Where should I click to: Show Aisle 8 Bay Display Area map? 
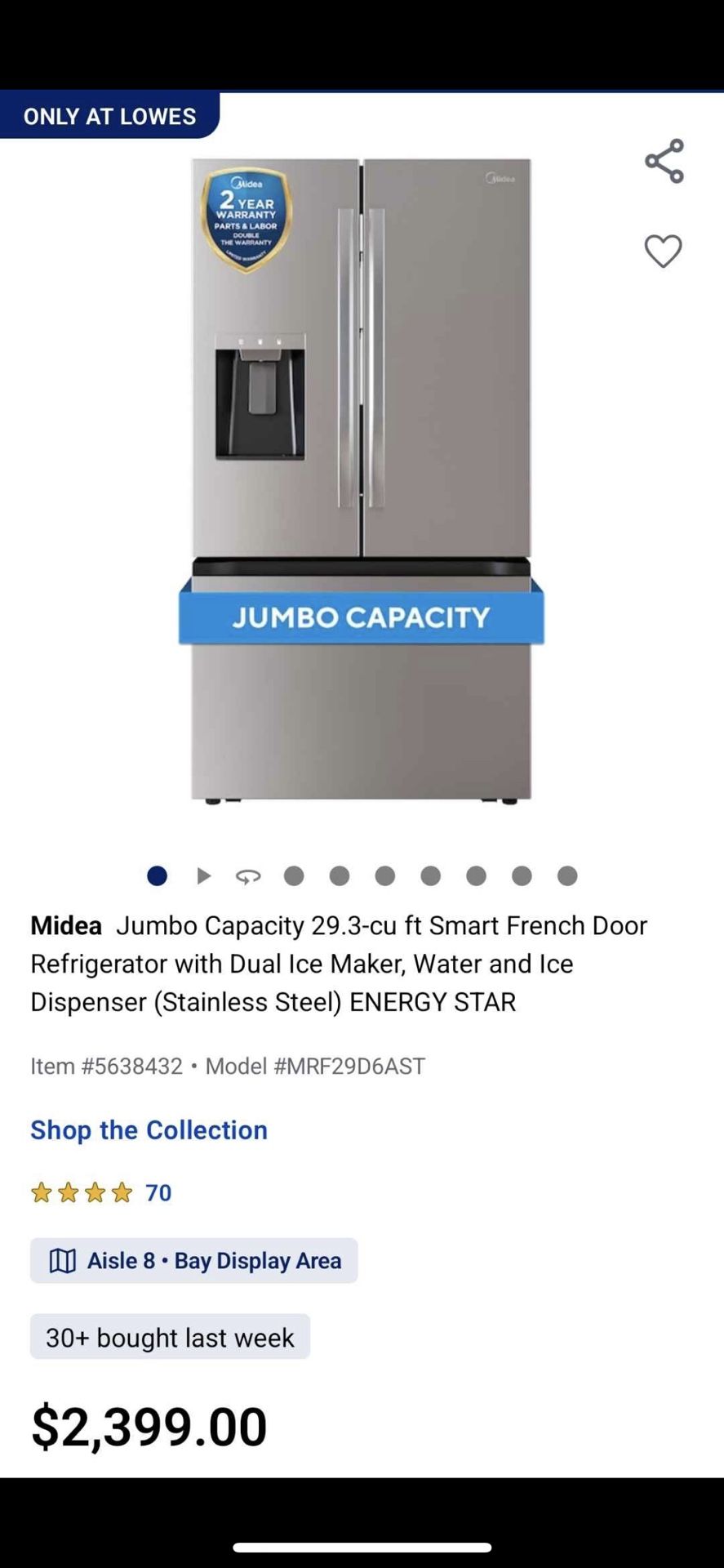(x=193, y=1260)
